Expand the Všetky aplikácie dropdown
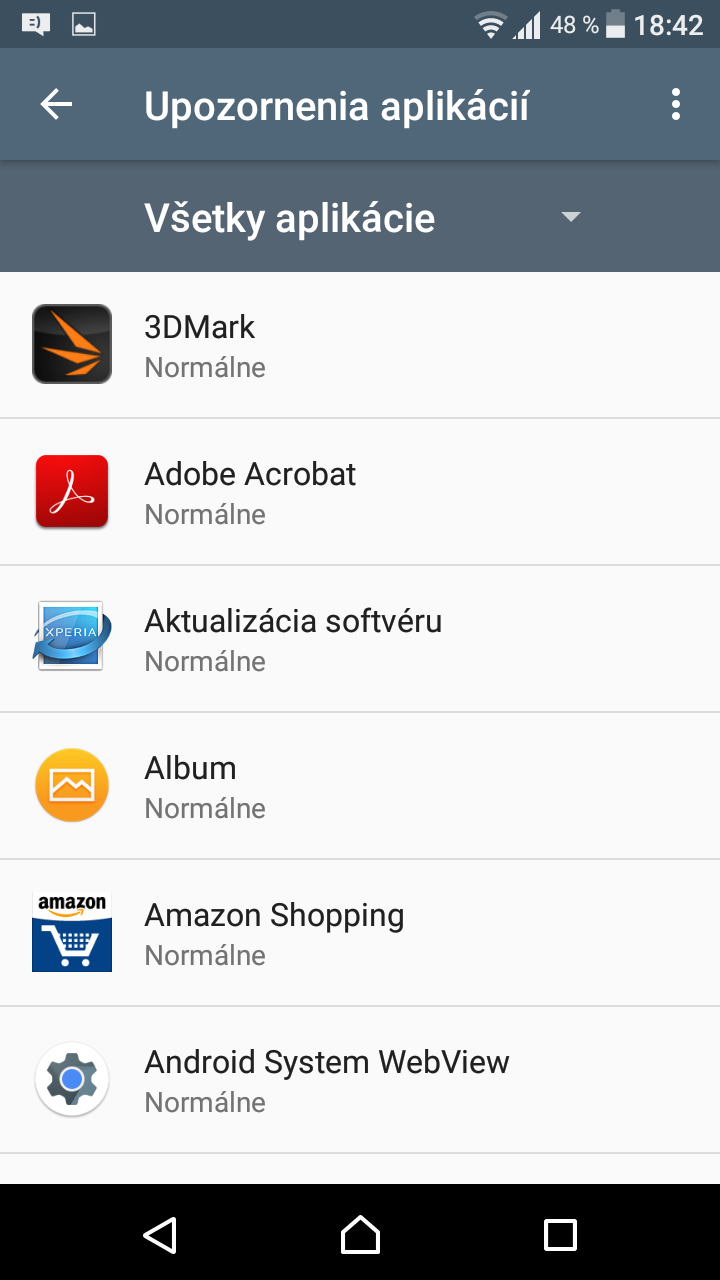 (360, 217)
